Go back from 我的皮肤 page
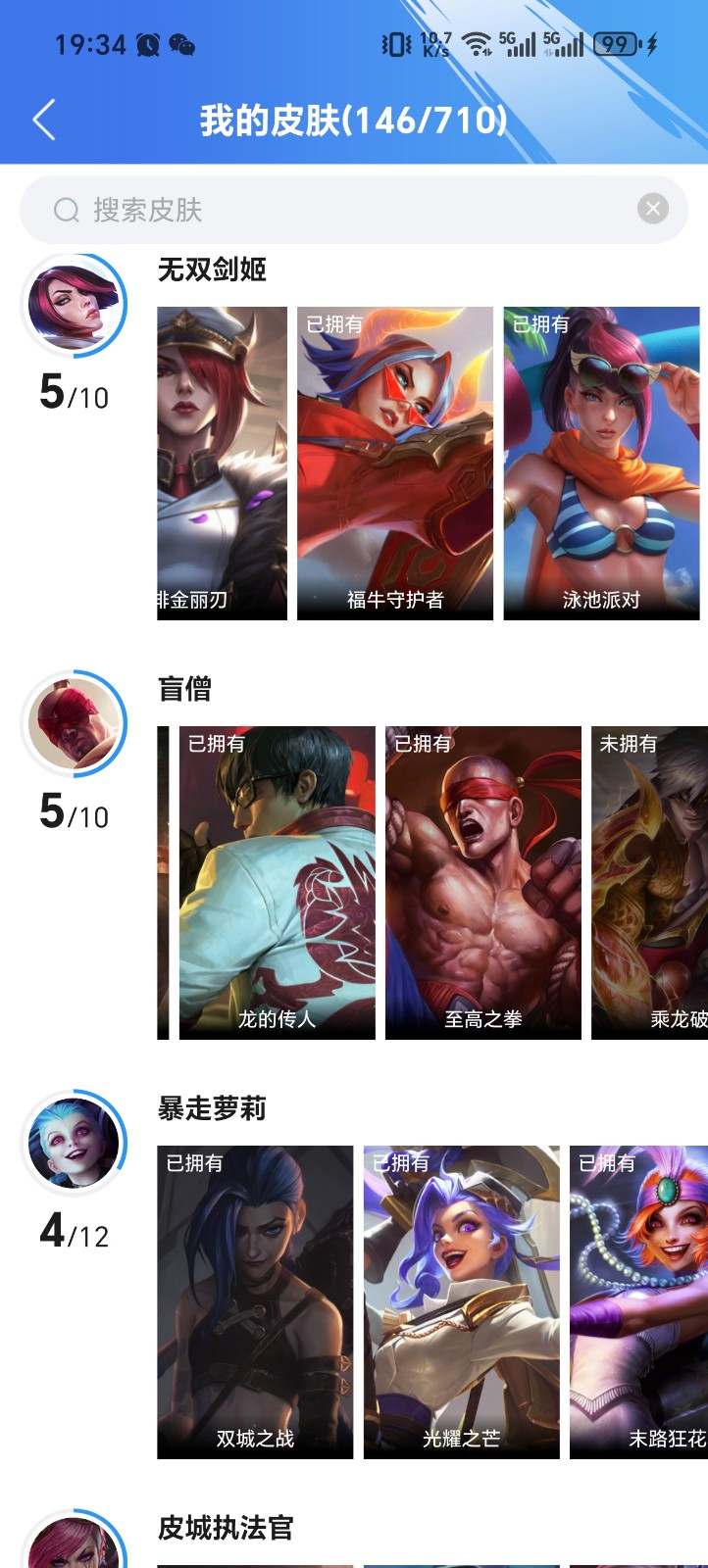This screenshot has width=708, height=1568. coord(44,121)
